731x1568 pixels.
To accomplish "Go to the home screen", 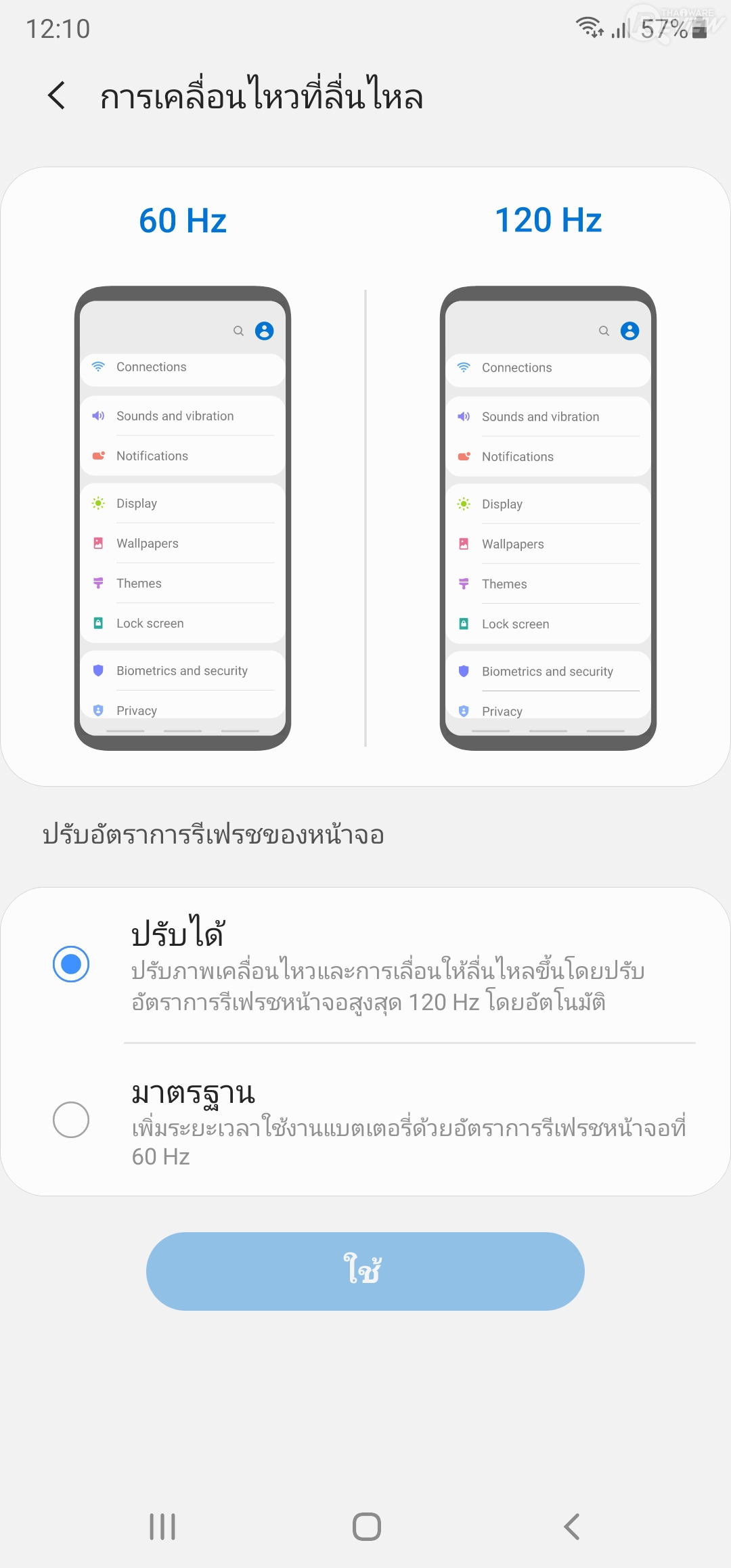I will 366,1527.
